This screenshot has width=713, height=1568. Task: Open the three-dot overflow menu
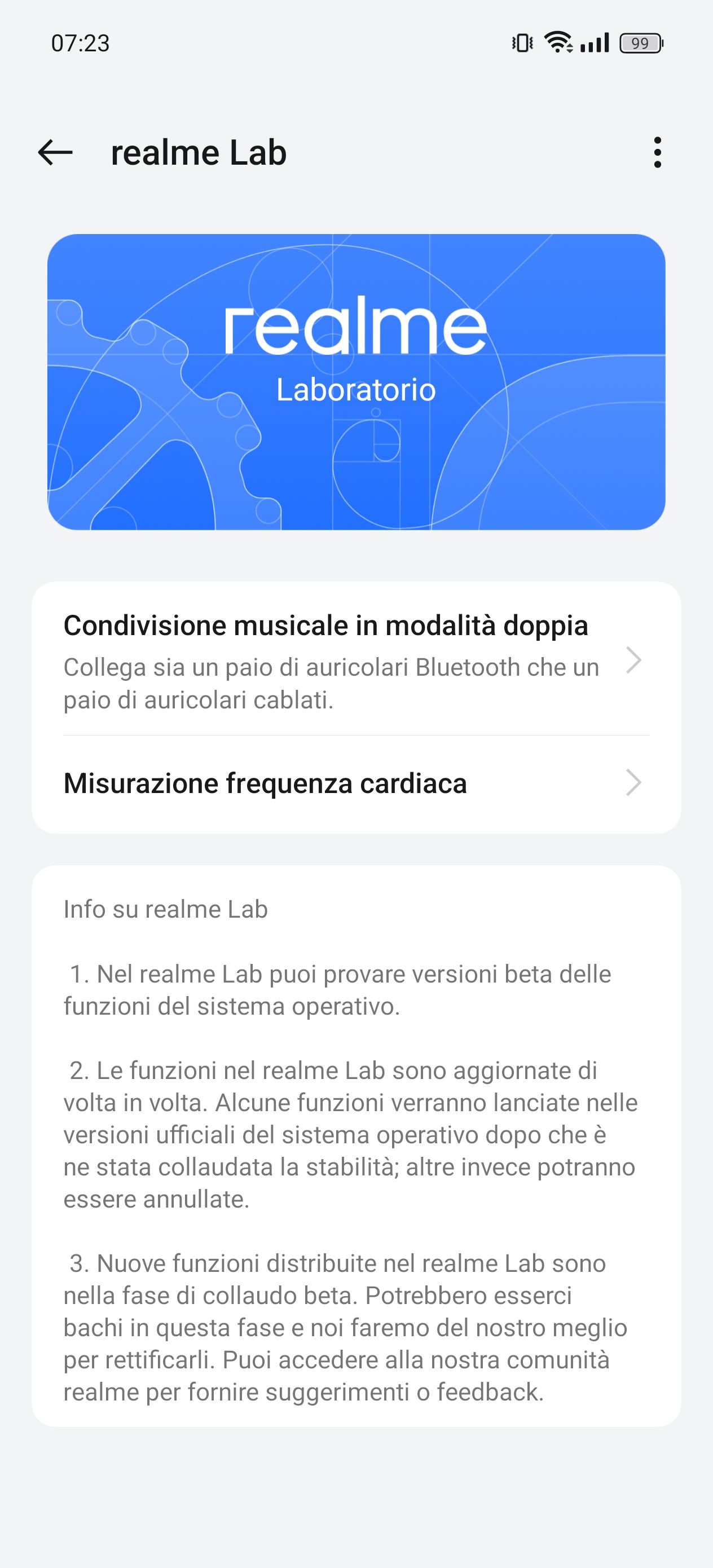click(657, 152)
